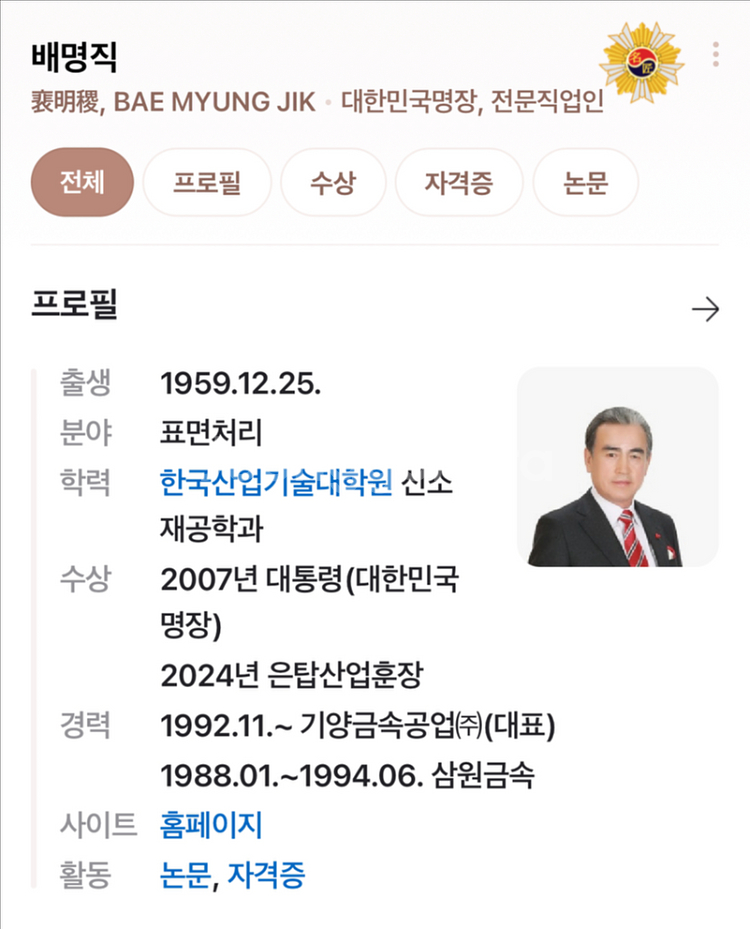The height and width of the screenshot is (929, 750).
Task: Open the three-dot overflow menu
Action: point(716,55)
